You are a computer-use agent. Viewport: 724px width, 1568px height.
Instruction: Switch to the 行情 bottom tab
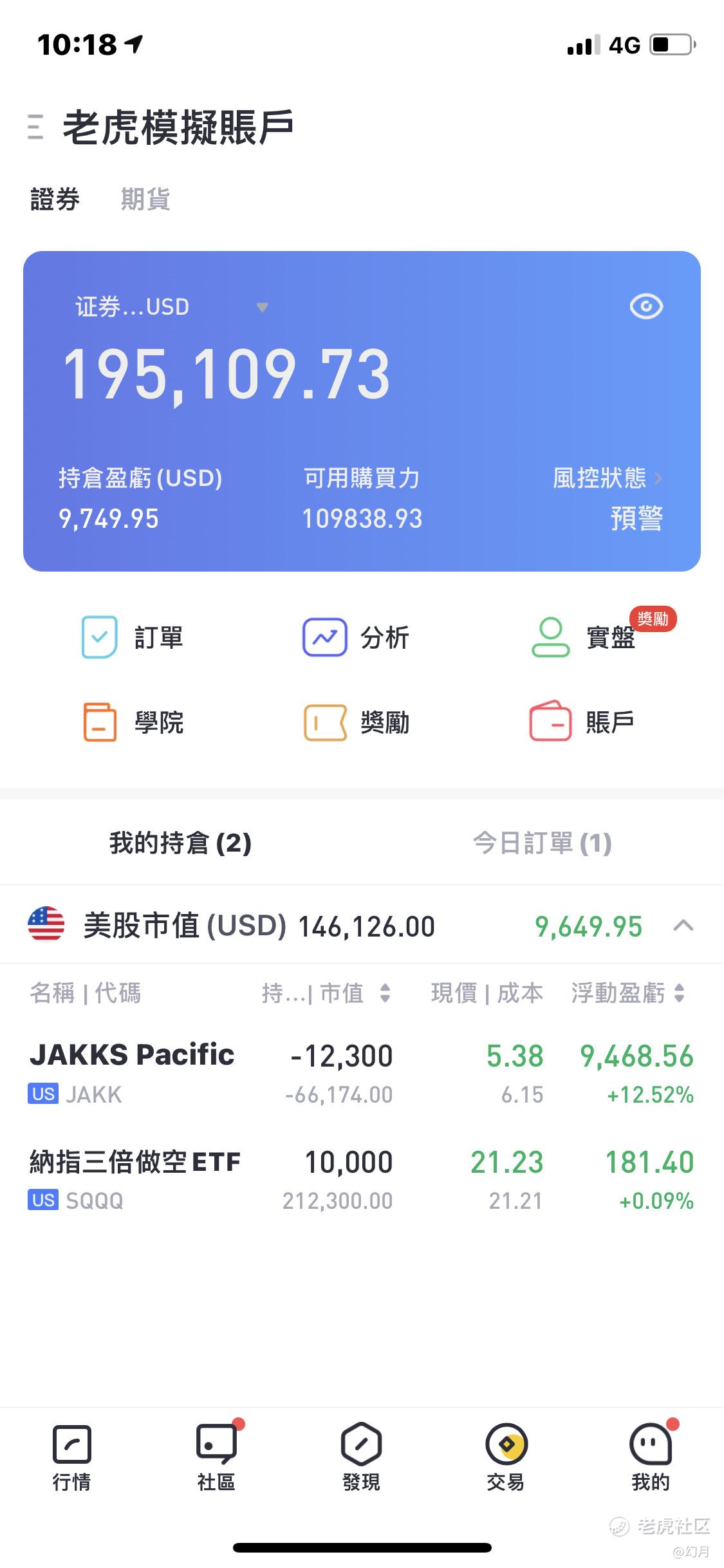tap(71, 1459)
